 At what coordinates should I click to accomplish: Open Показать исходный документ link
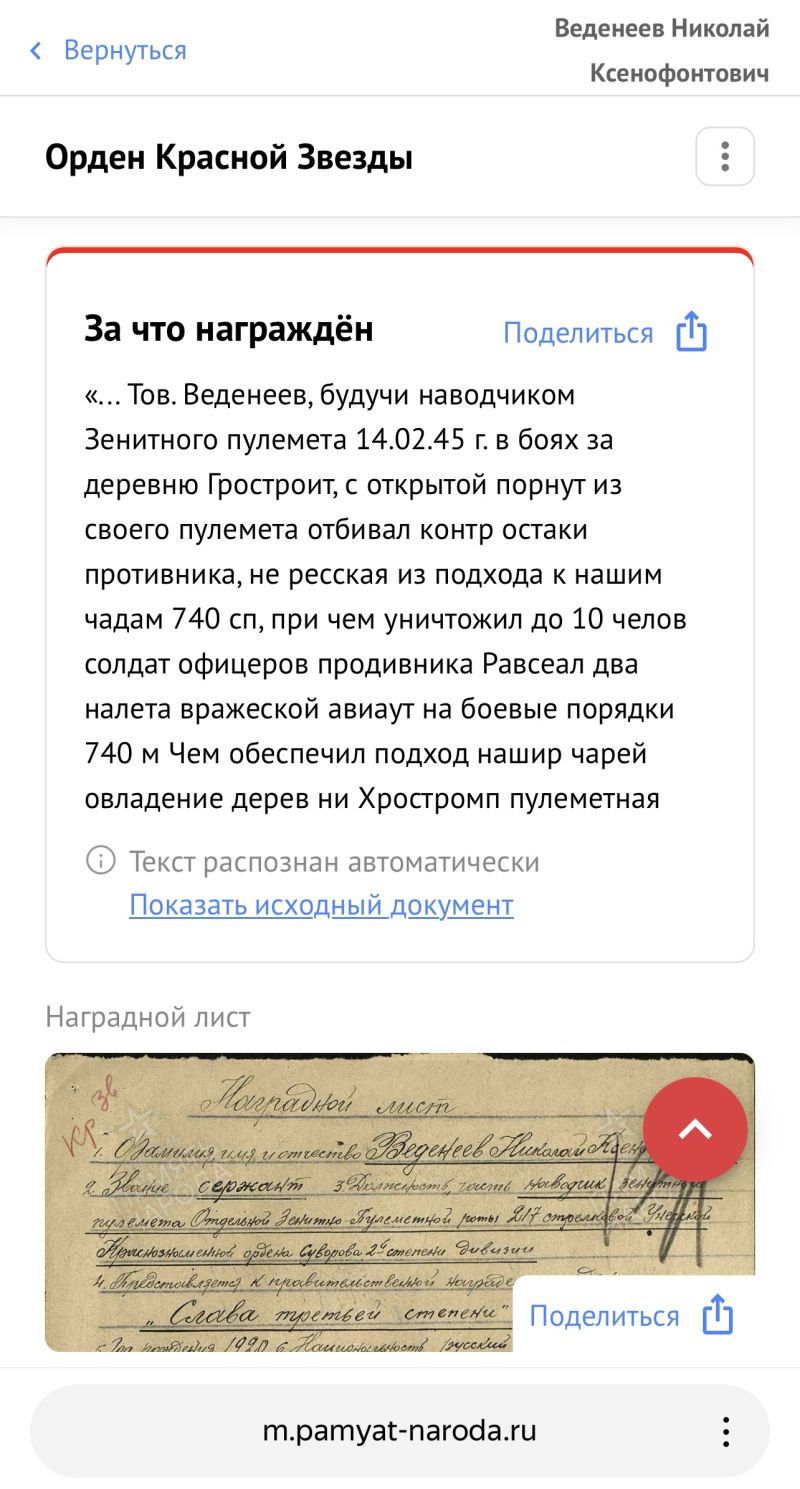(321, 905)
